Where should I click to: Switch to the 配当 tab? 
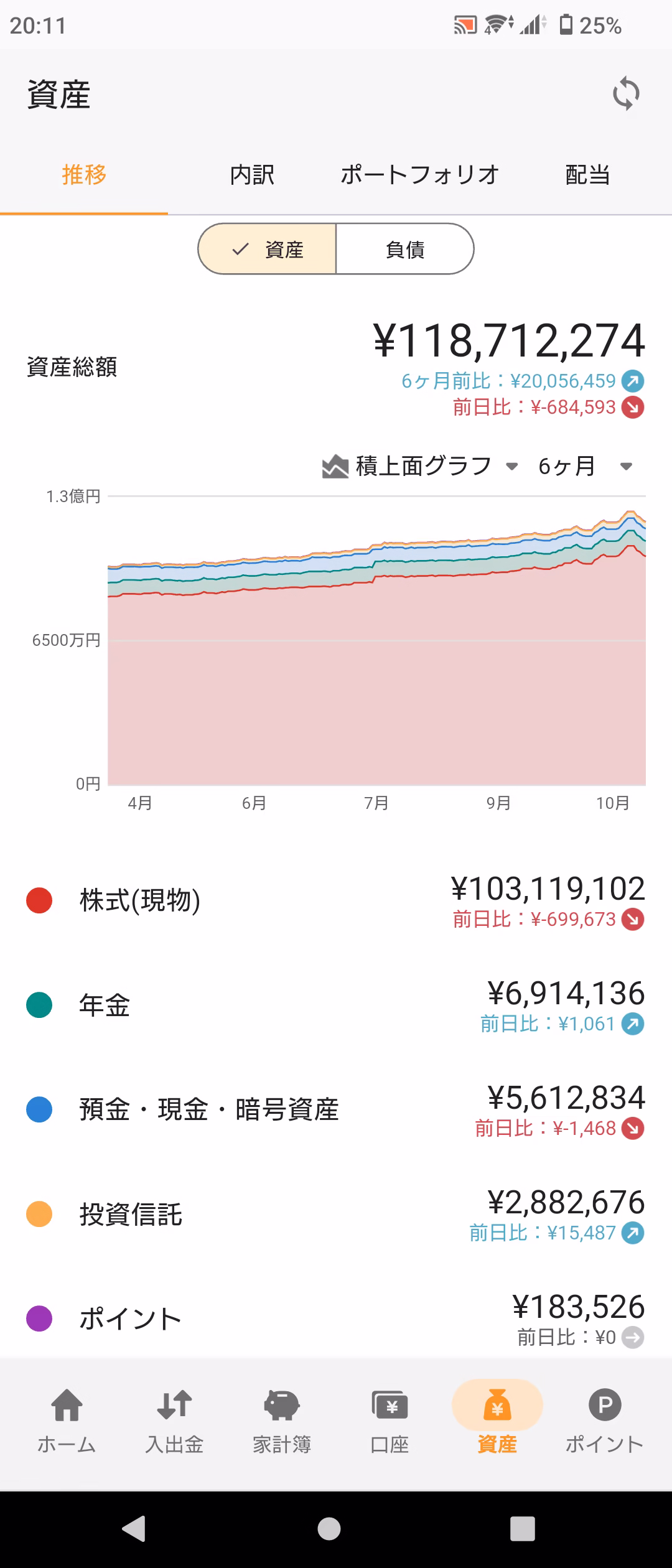pyautogui.click(x=586, y=175)
